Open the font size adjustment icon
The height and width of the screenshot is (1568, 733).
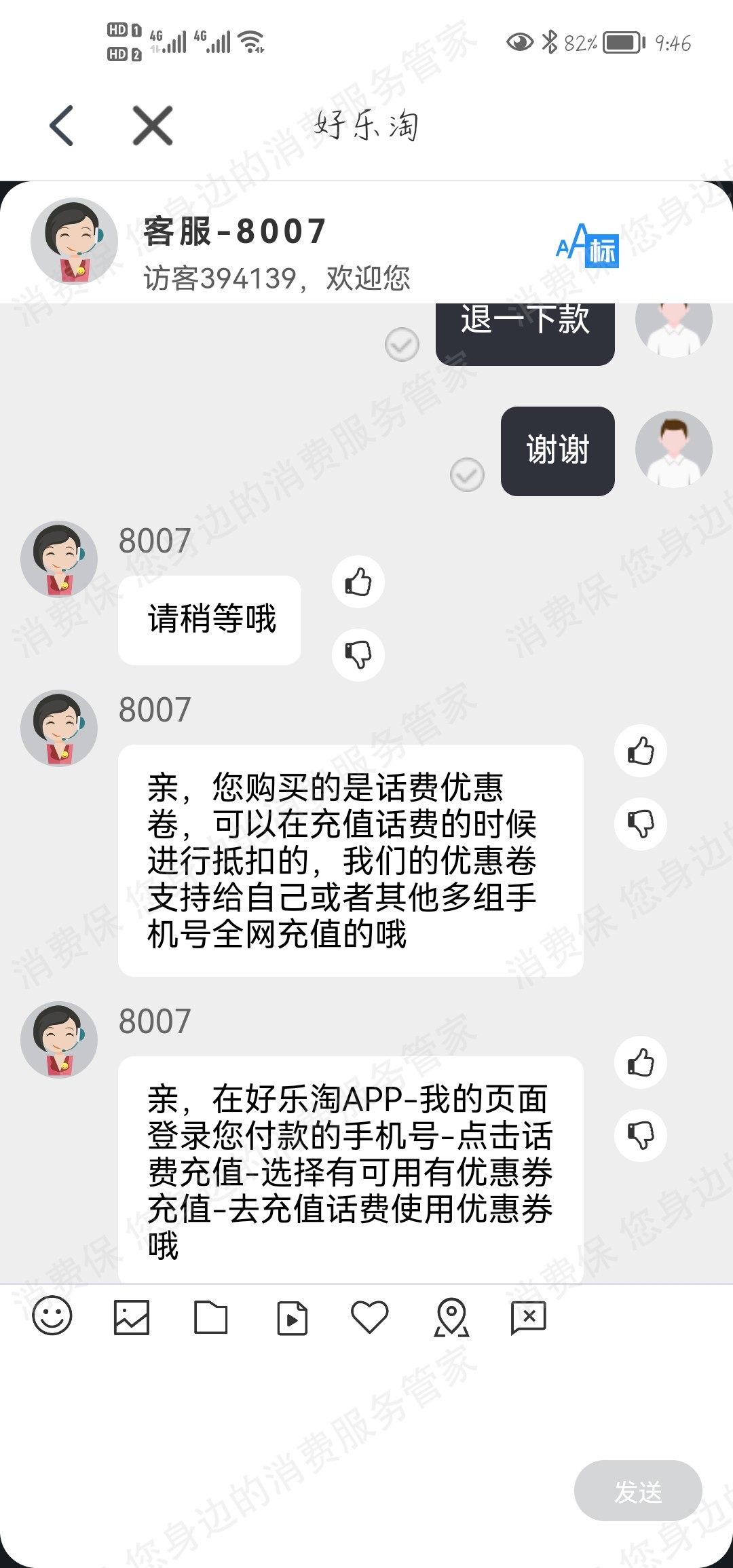coord(587,246)
